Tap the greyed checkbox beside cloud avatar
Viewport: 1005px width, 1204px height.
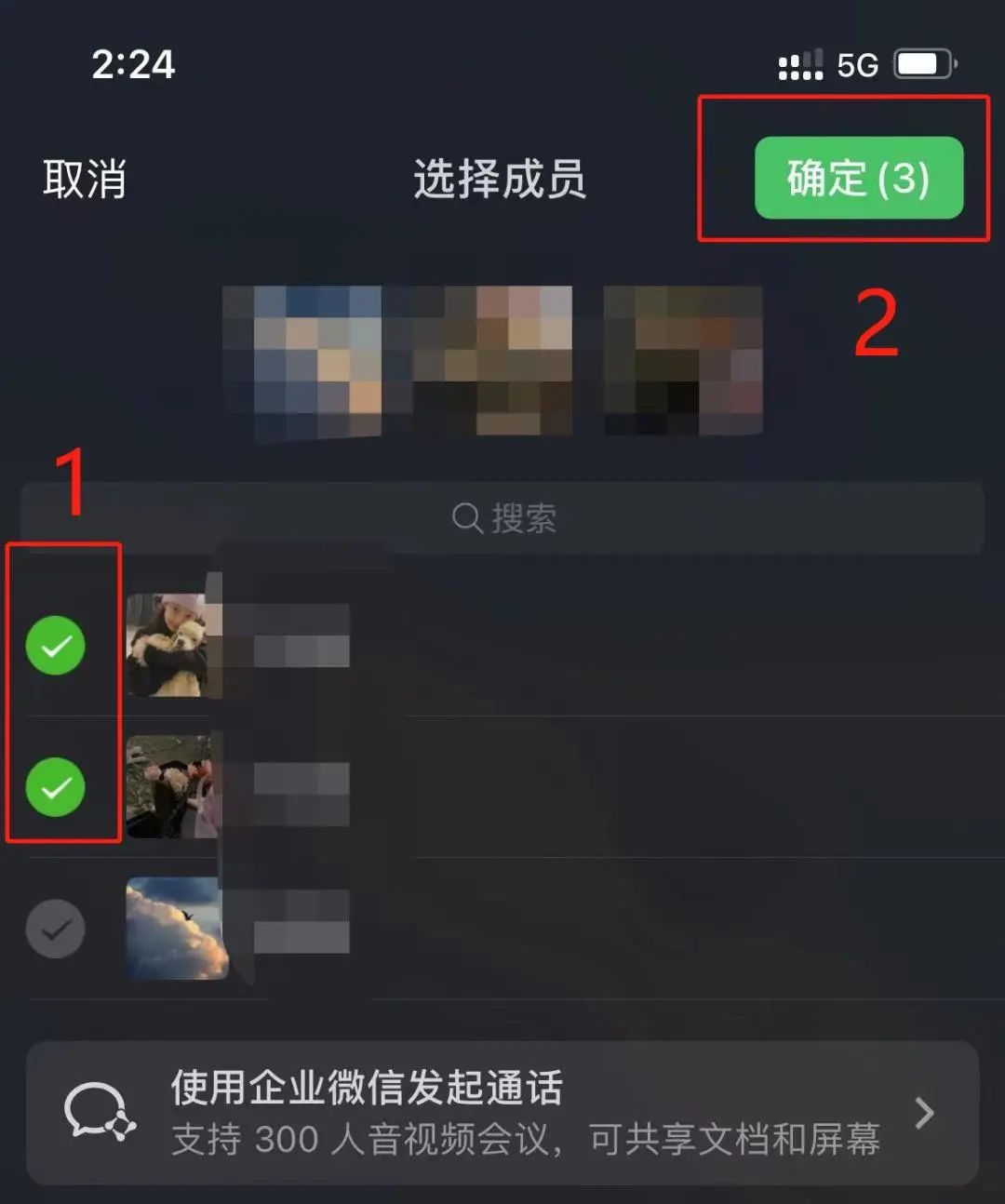[56, 929]
